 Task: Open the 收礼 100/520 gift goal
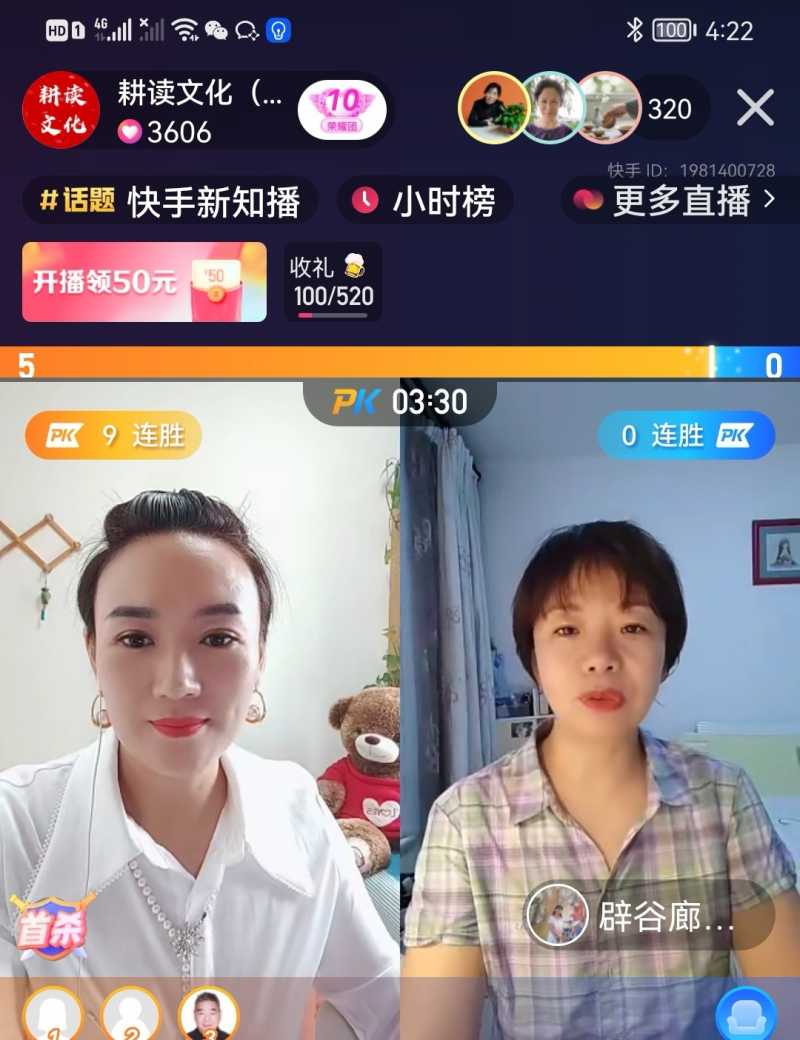[332, 282]
